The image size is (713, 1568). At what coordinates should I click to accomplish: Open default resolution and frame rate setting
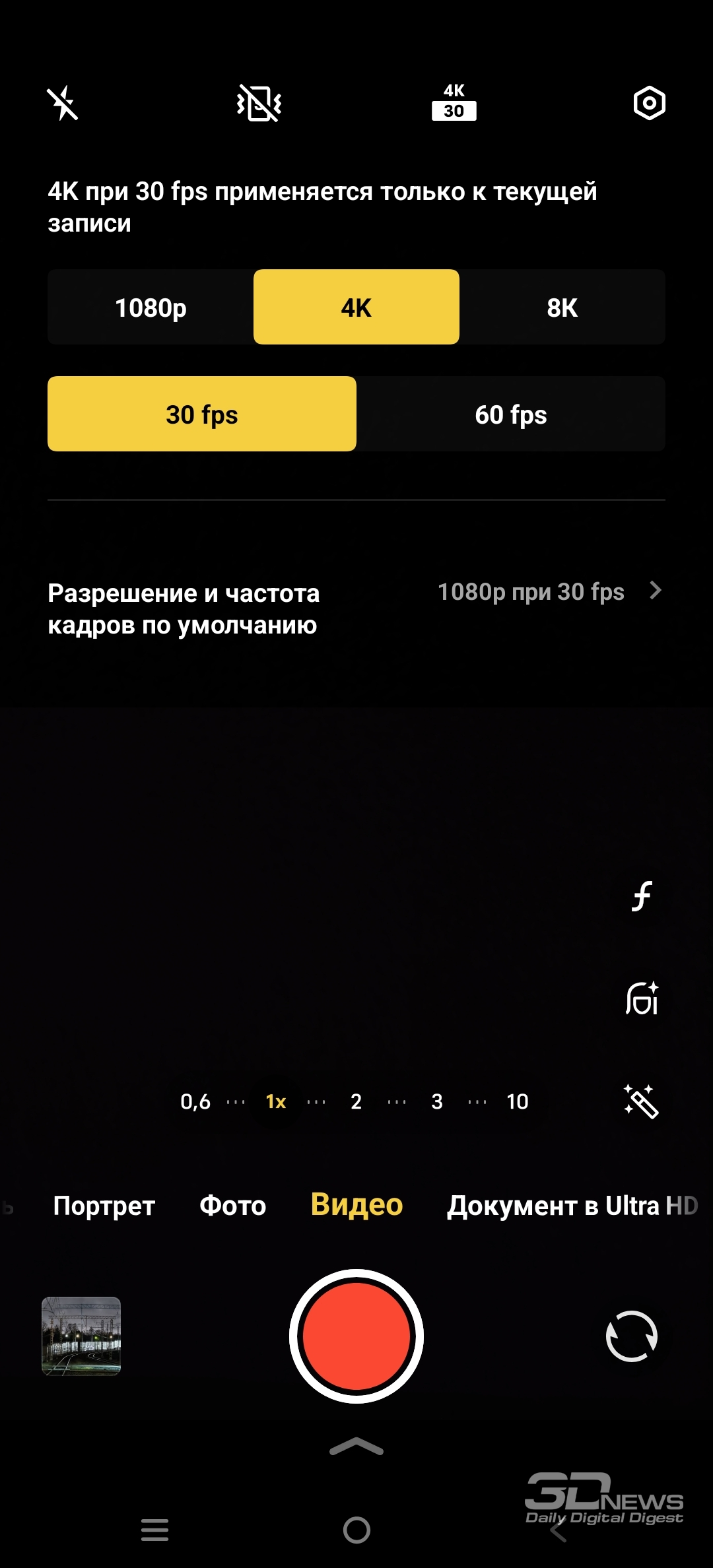pyautogui.click(x=356, y=608)
